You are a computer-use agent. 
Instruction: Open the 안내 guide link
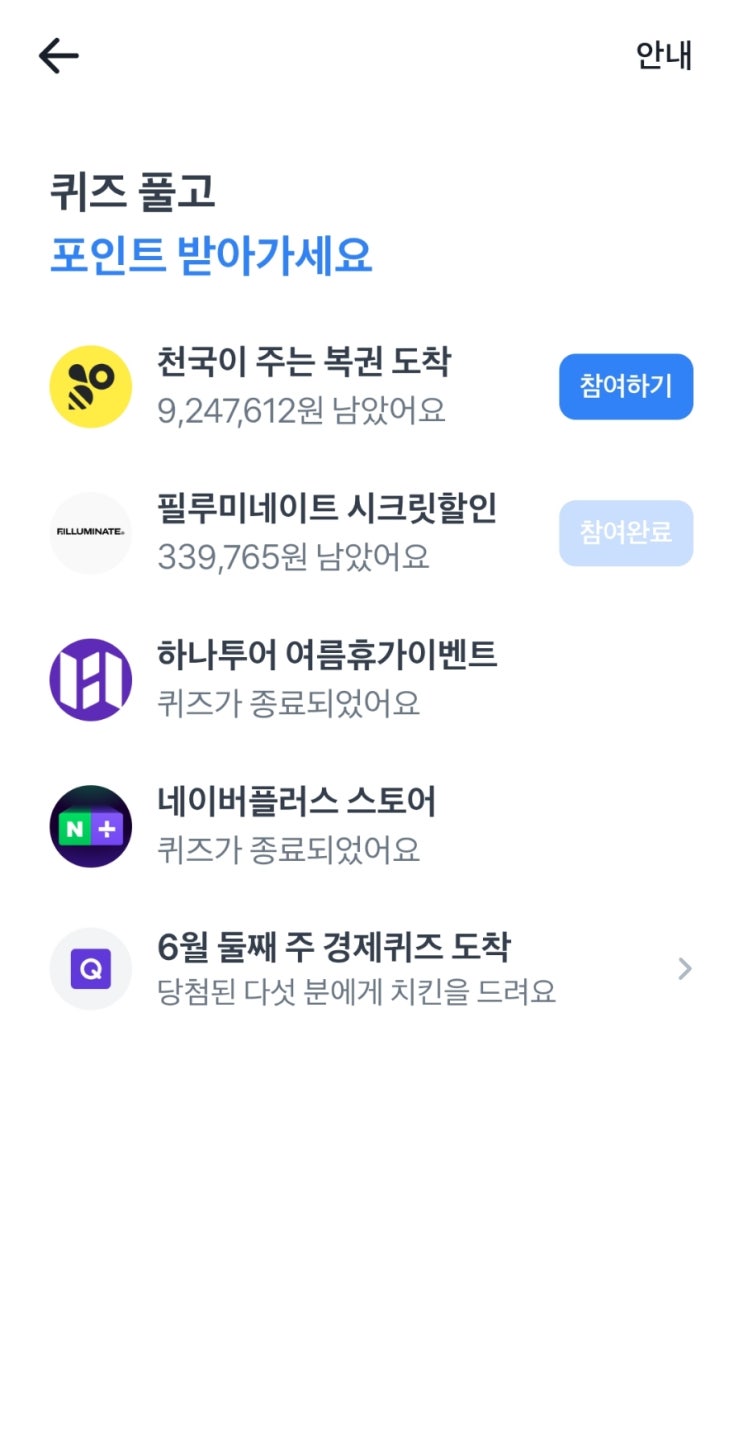(x=664, y=55)
